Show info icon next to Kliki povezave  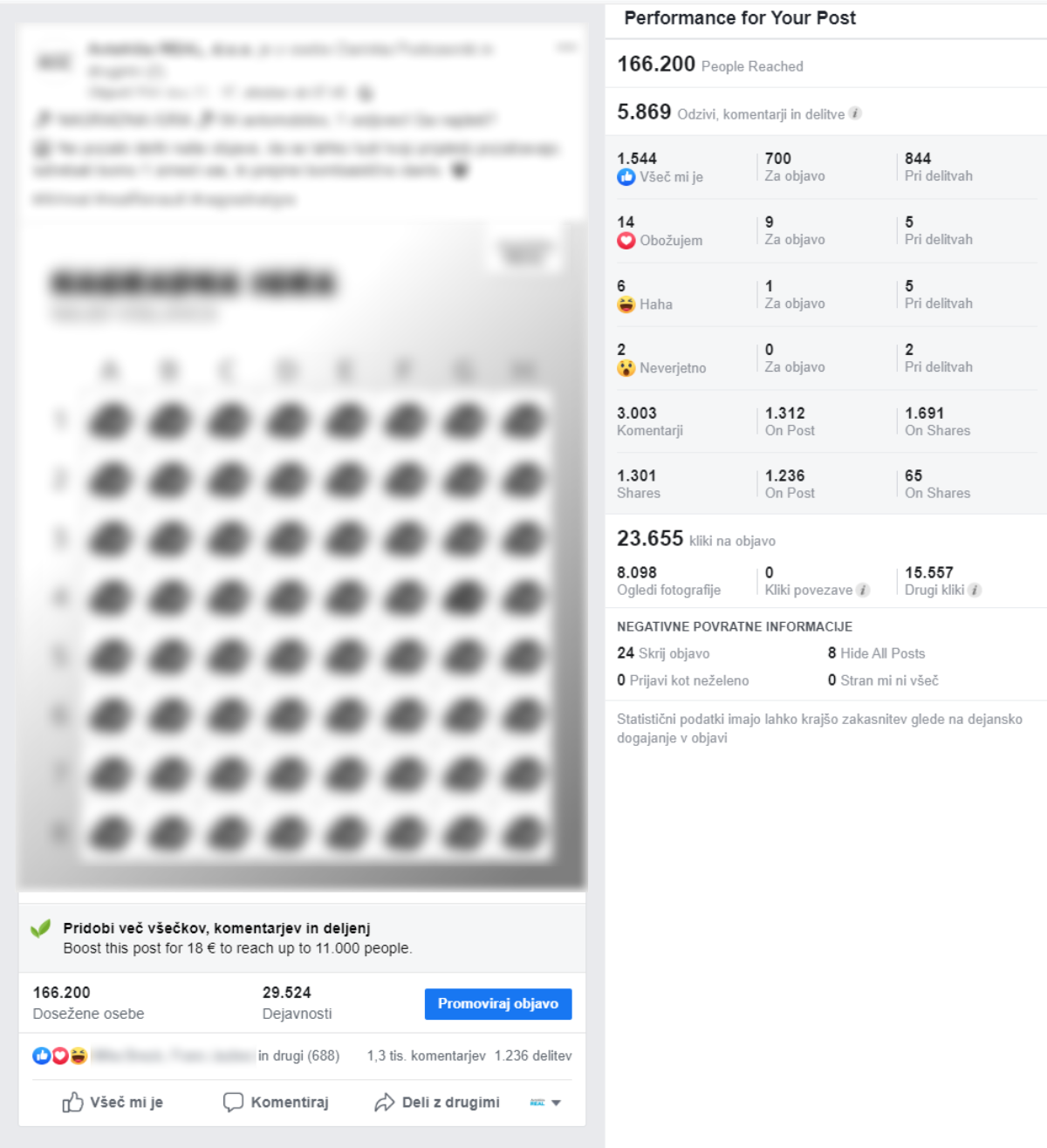863,591
